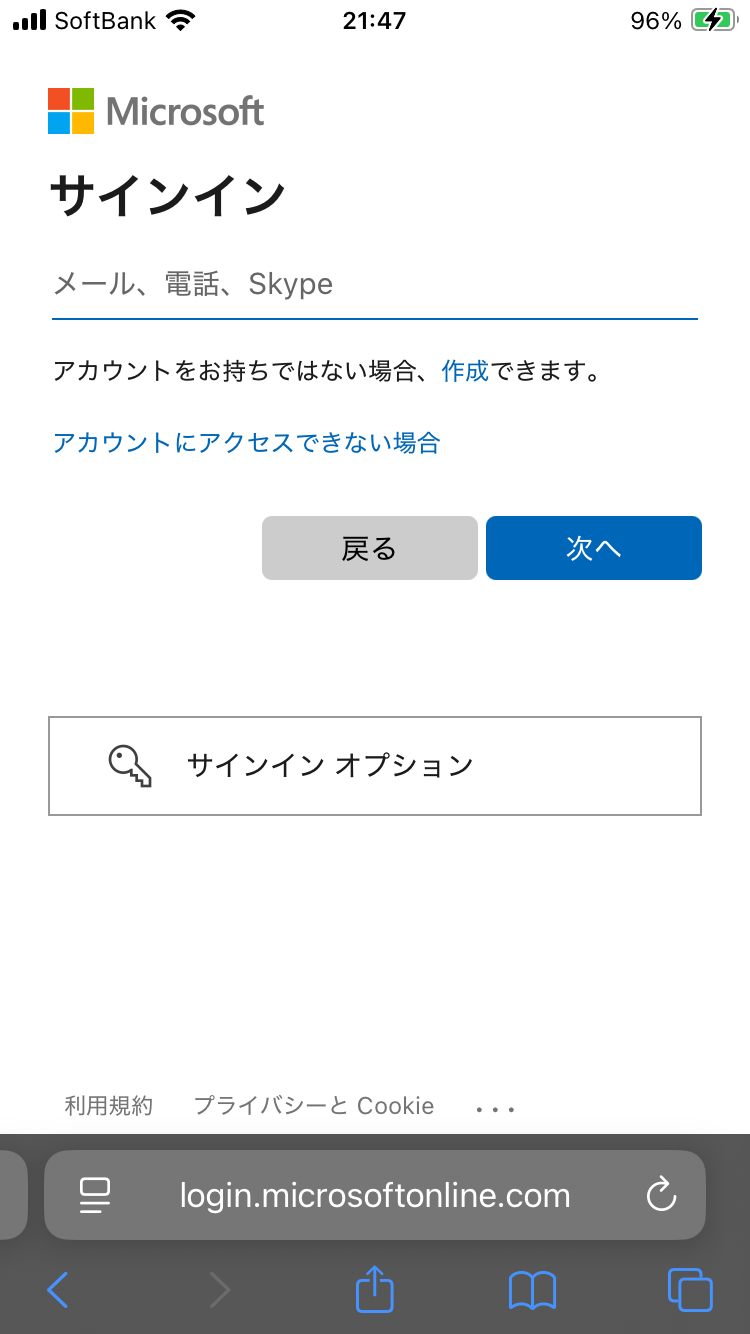Tap the 戻る button
The height and width of the screenshot is (1334, 750).
(370, 548)
